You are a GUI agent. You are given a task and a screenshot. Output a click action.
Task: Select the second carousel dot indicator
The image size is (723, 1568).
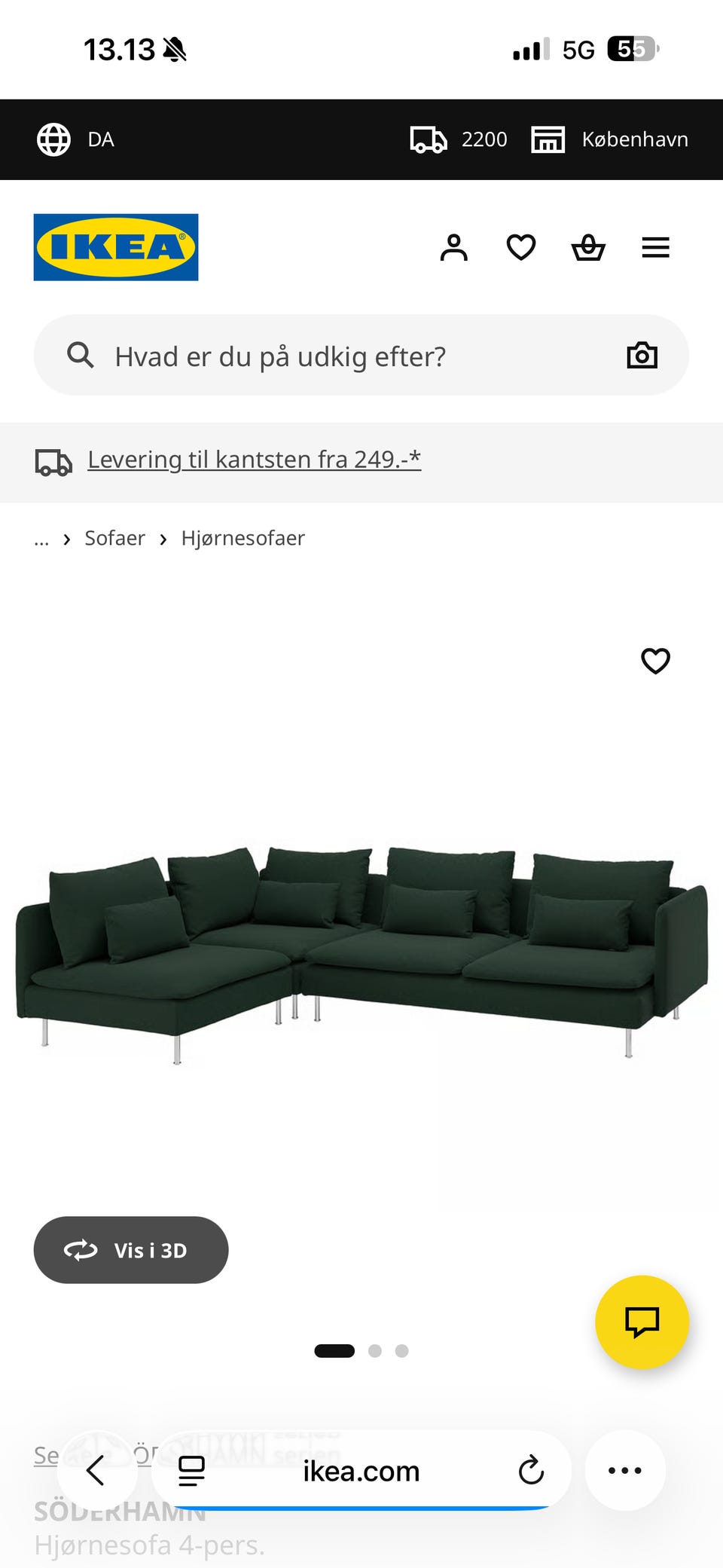tap(375, 1350)
